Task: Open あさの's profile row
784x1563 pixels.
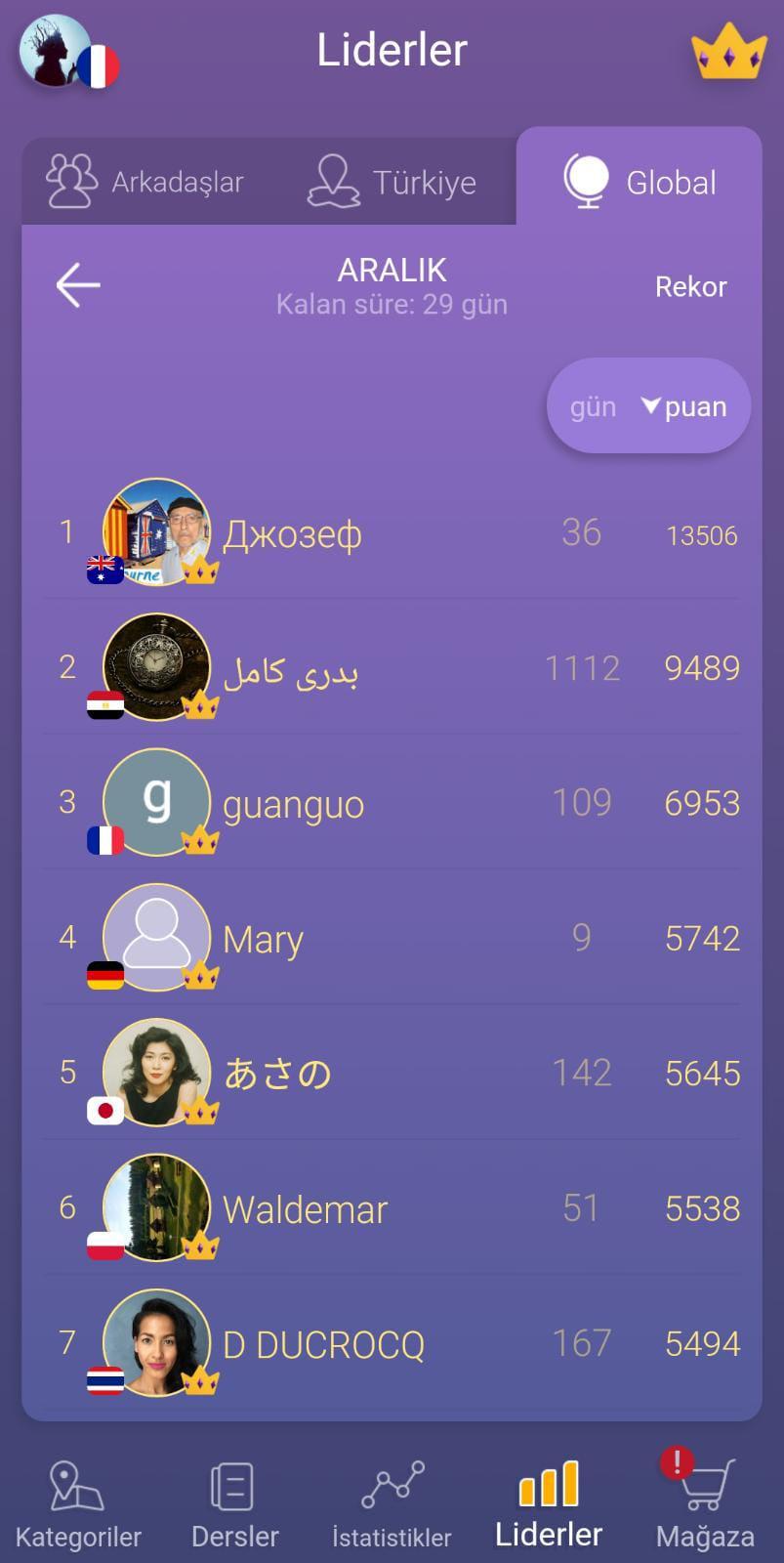Action: coord(391,1074)
